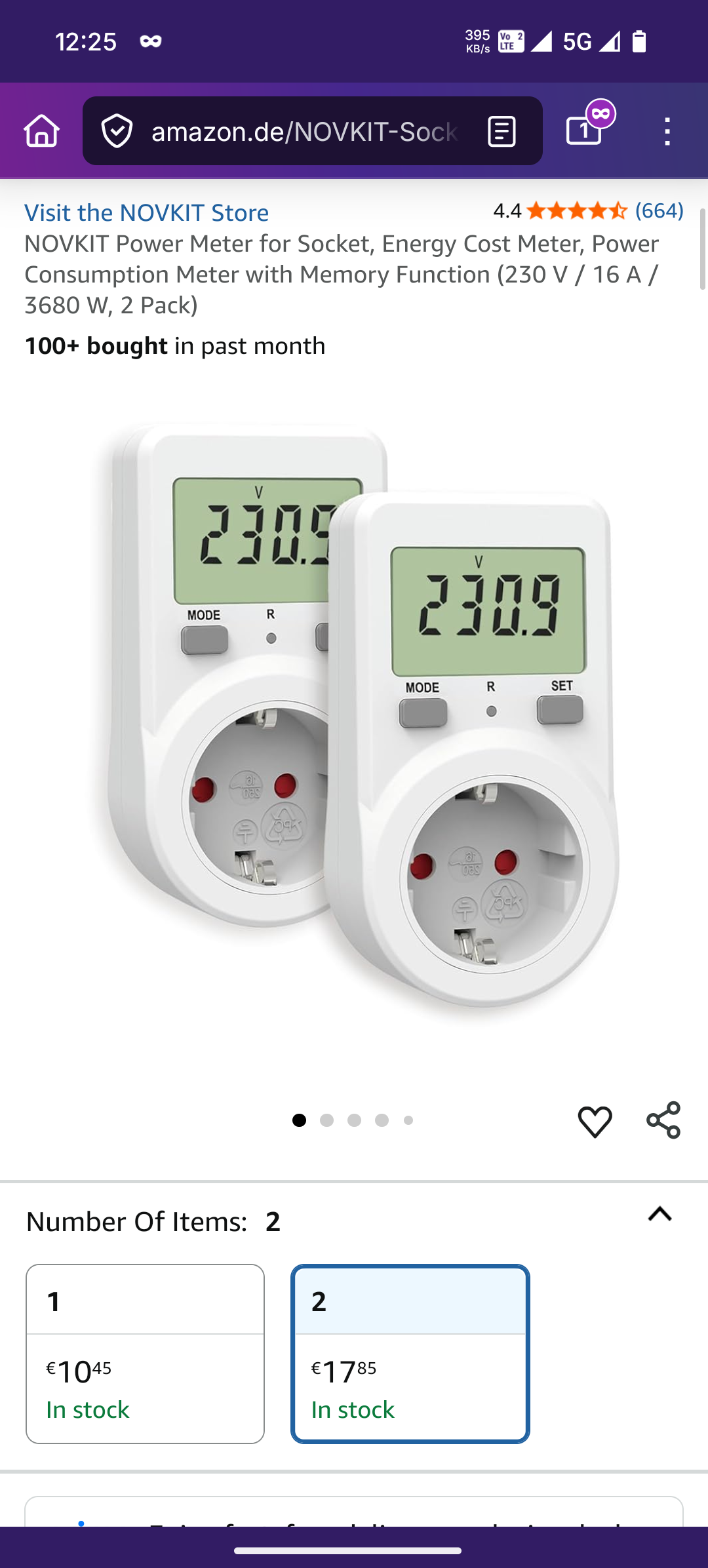Select the 1 item option for €10.45

[145, 1353]
